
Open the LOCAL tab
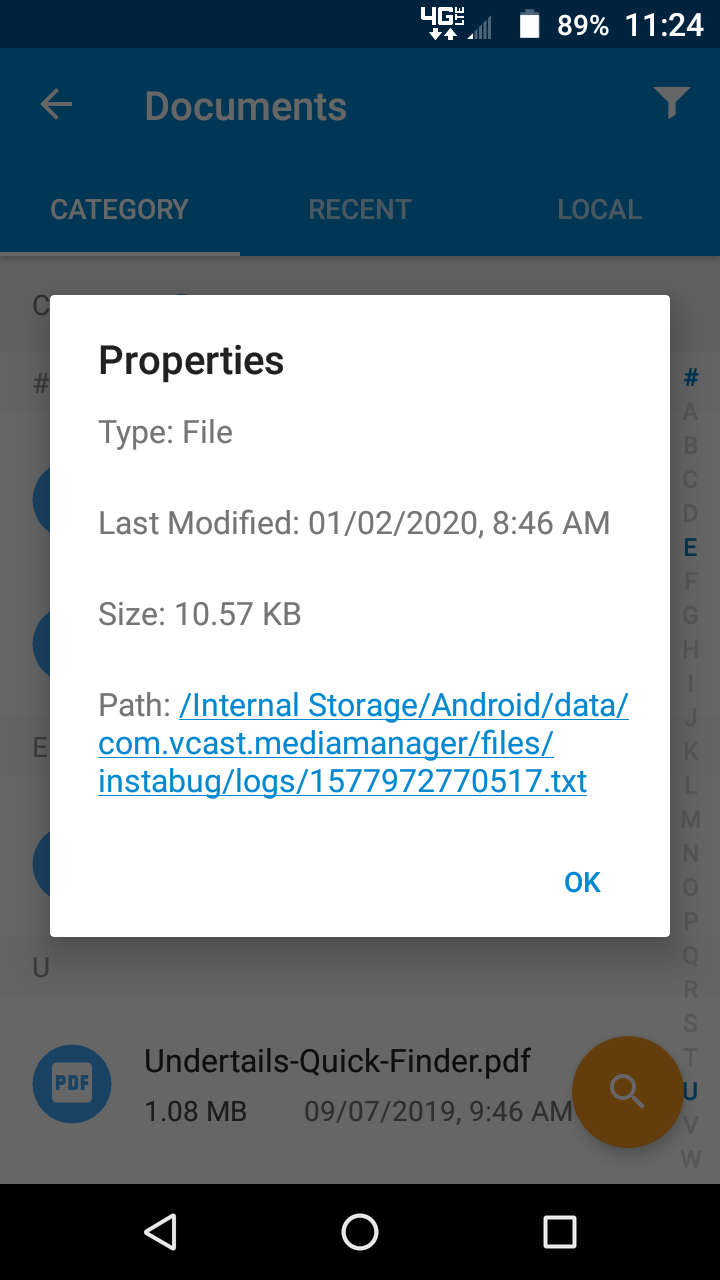click(x=599, y=209)
